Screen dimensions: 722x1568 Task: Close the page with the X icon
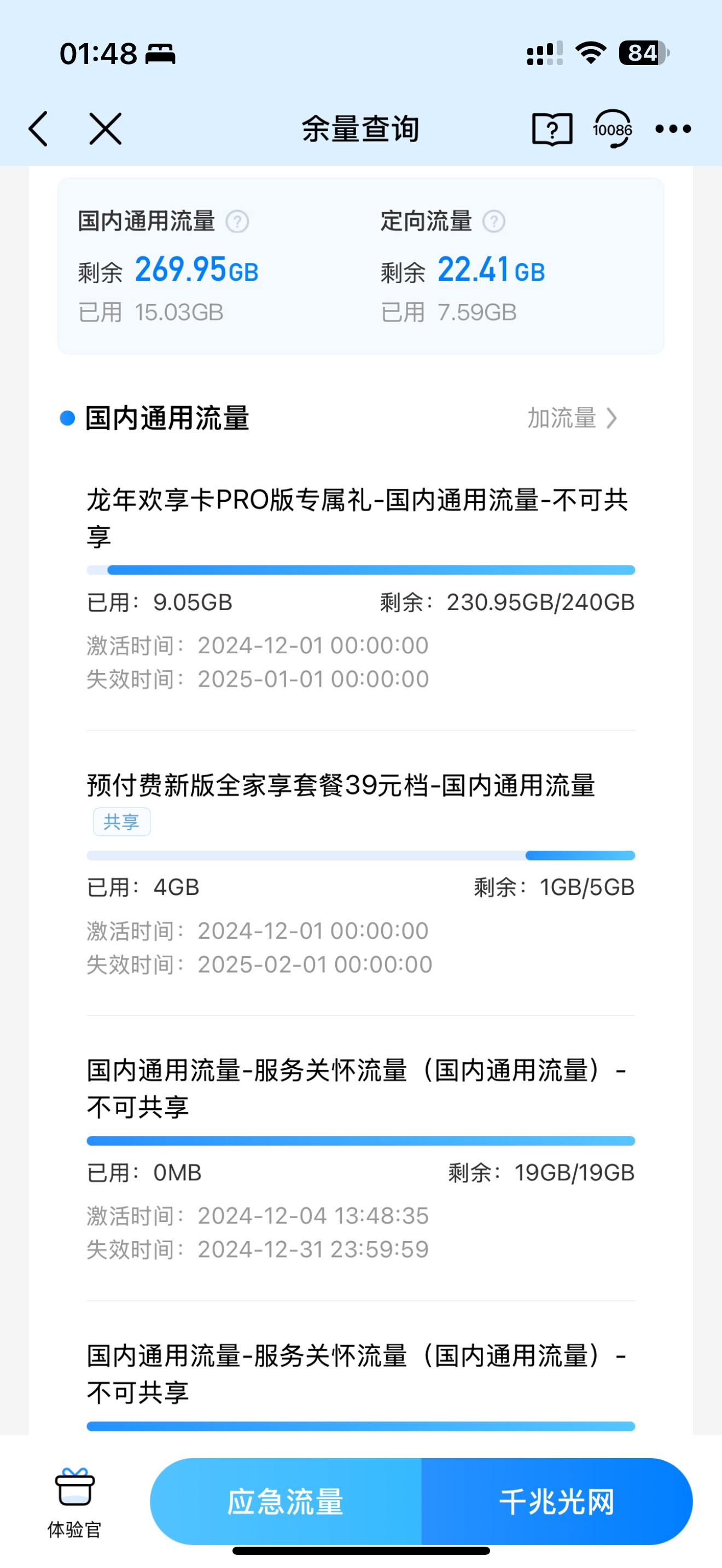(106, 128)
